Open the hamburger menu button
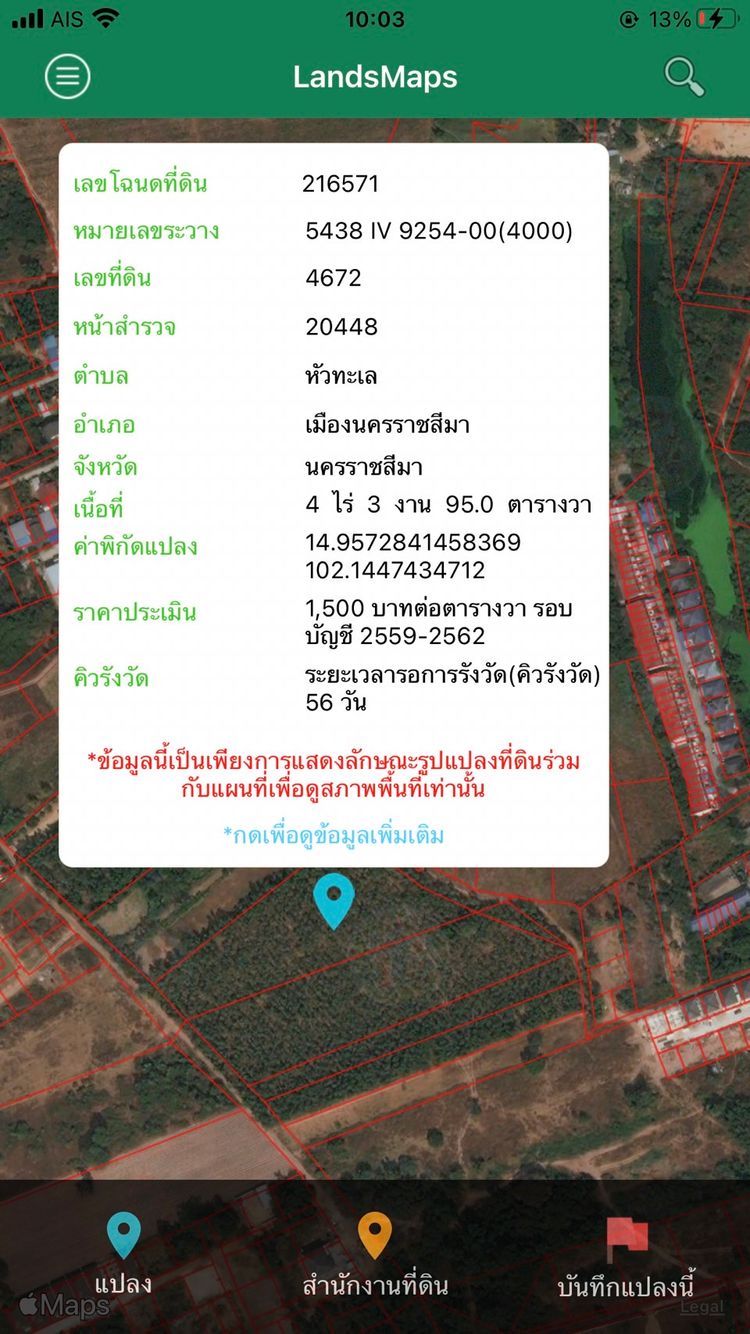This screenshot has height=1334, width=750. (x=68, y=76)
